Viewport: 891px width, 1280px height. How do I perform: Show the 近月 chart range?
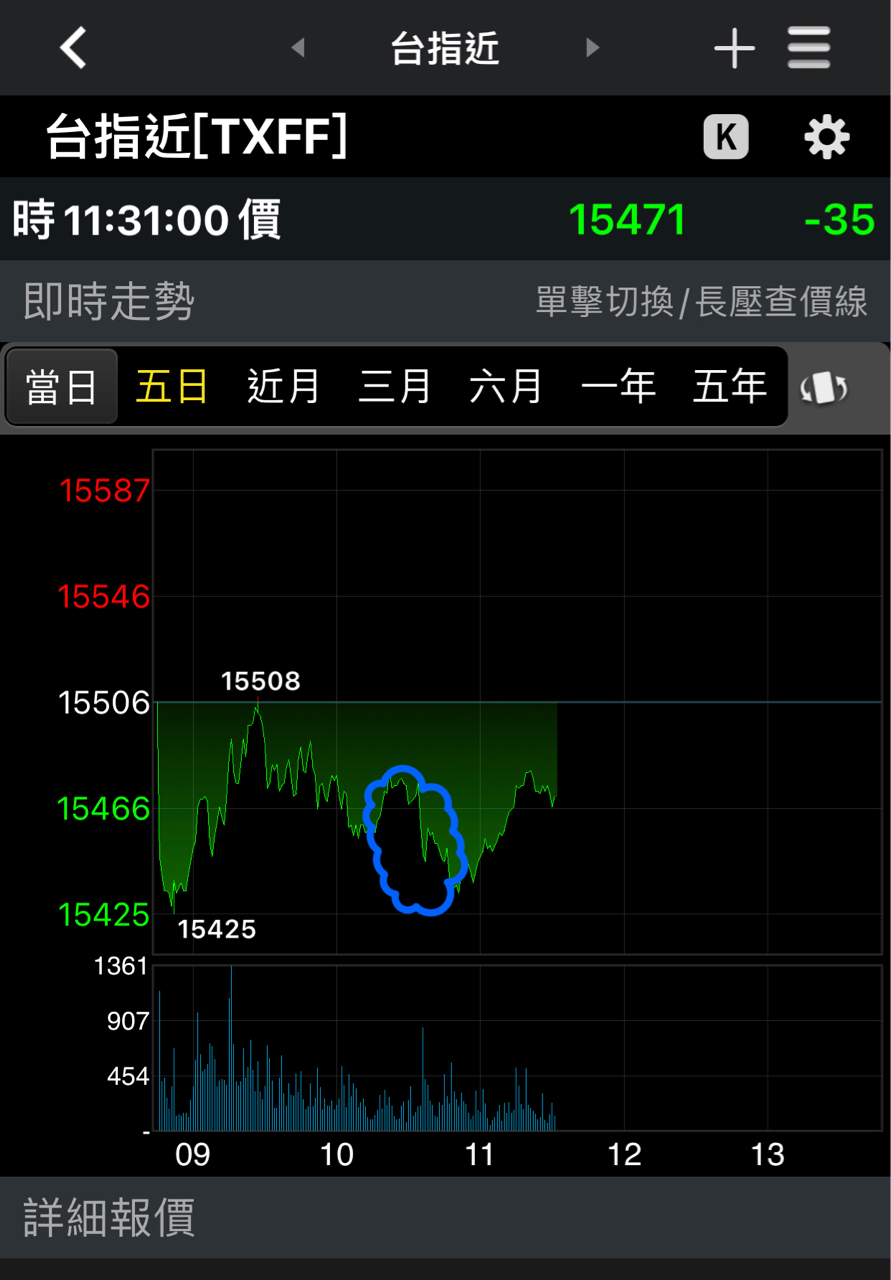click(283, 387)
